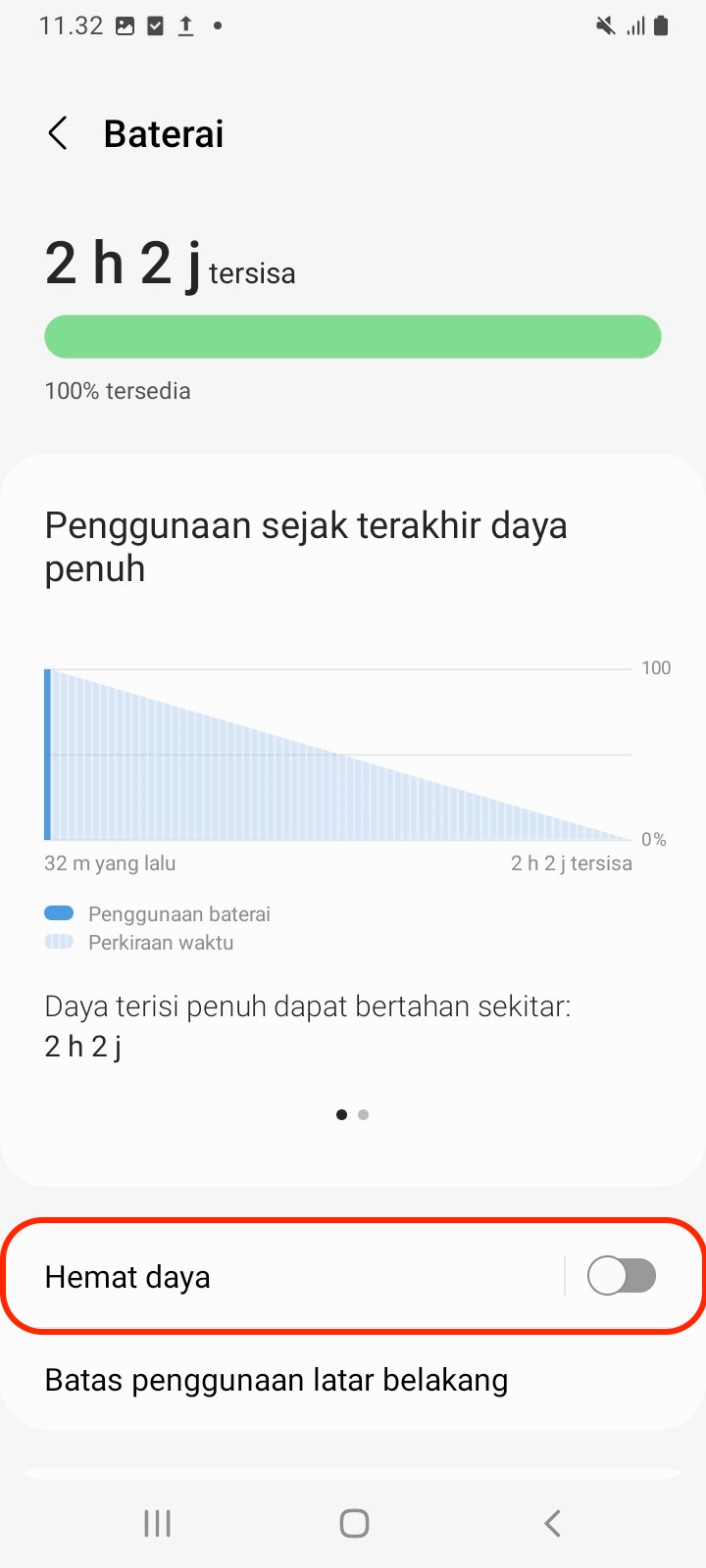
Task: Enable the Hemat daya switch
Action: click(622, 1276)
